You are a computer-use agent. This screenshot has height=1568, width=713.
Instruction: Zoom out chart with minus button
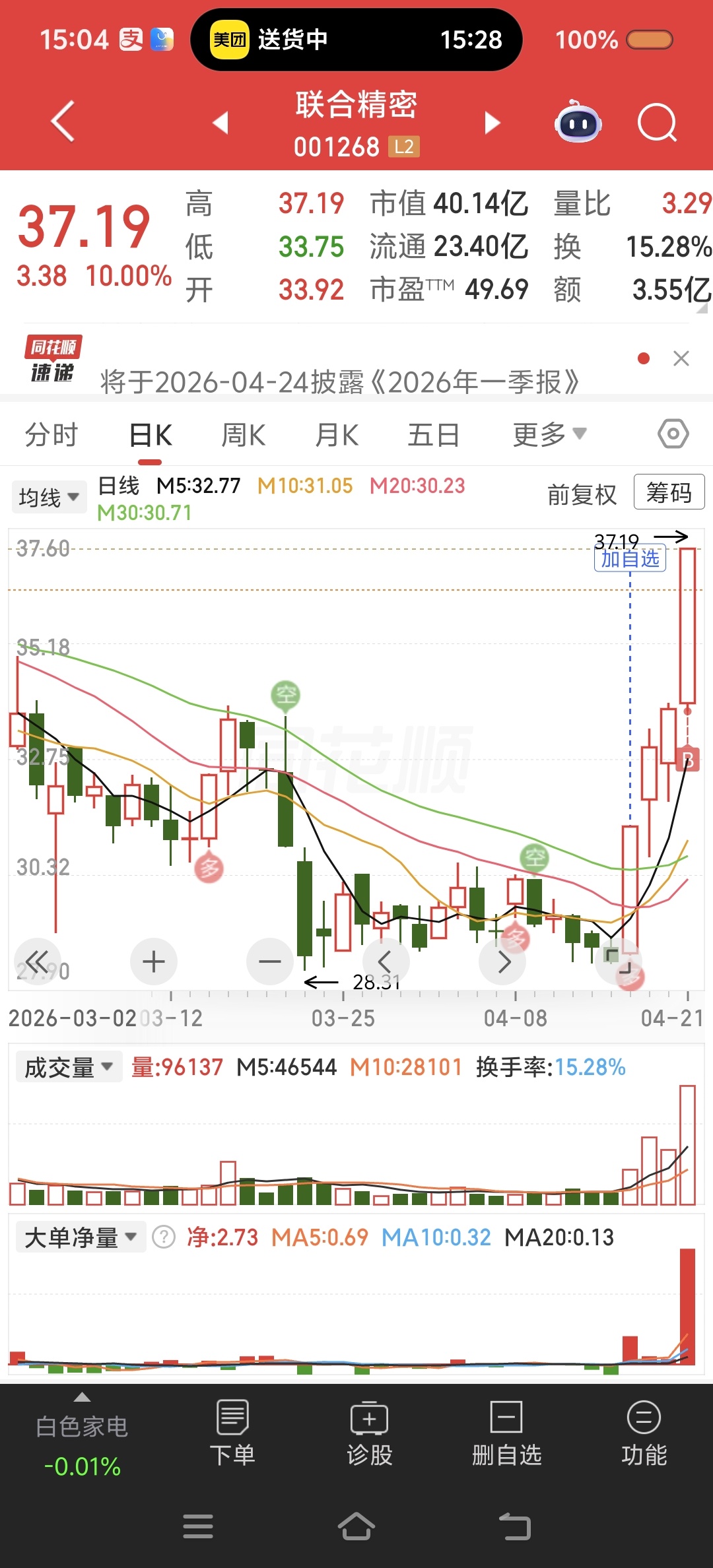pyautogui.click(x=269, y=962)
